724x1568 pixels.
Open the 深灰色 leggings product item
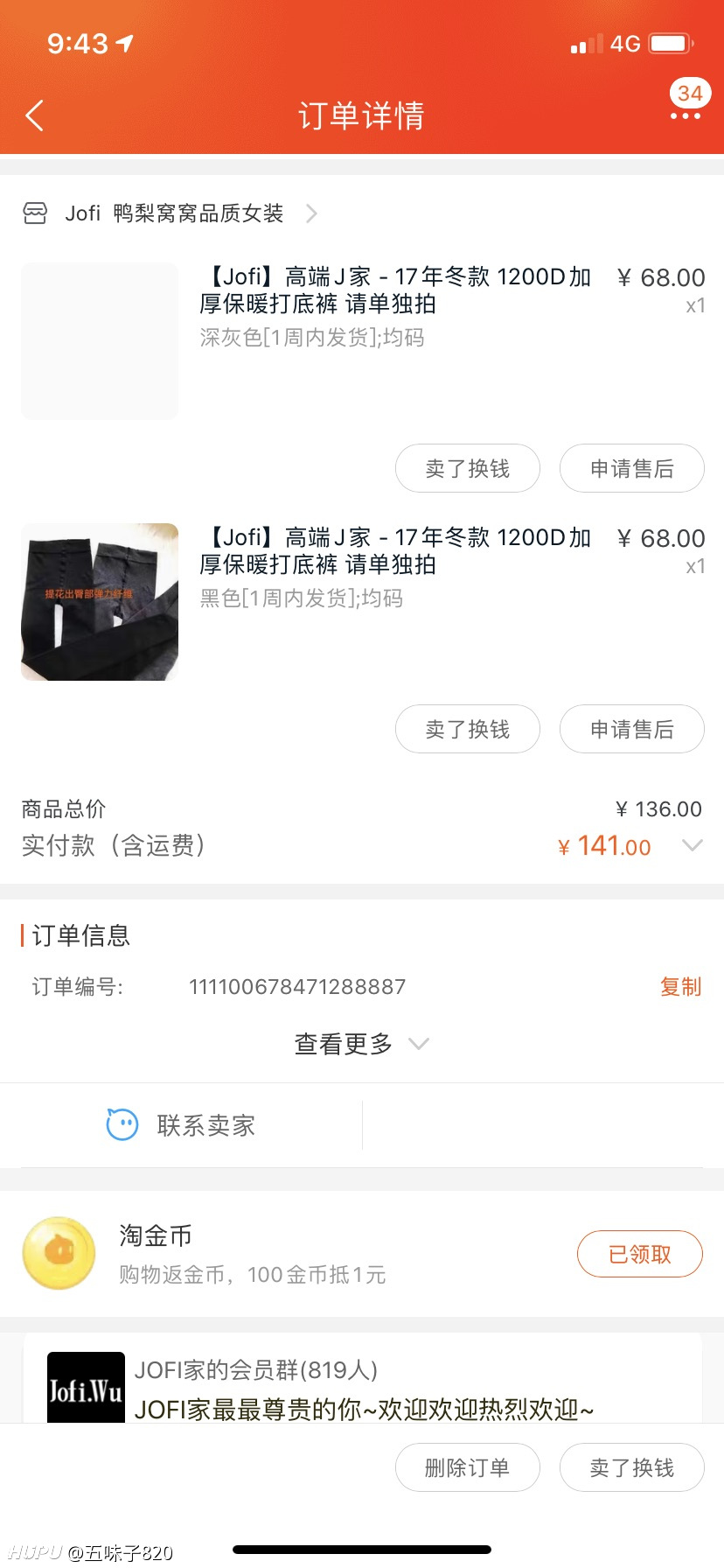click(x=363, y=341)
